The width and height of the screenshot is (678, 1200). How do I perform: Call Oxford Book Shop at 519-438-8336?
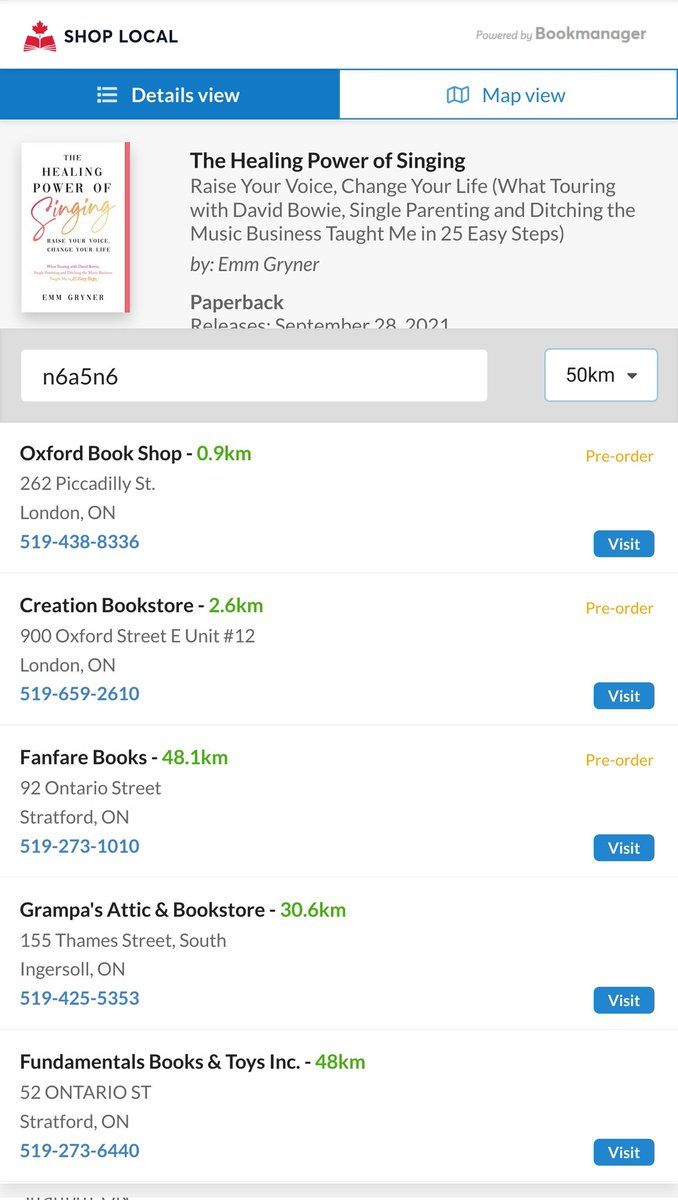(80, 541)
